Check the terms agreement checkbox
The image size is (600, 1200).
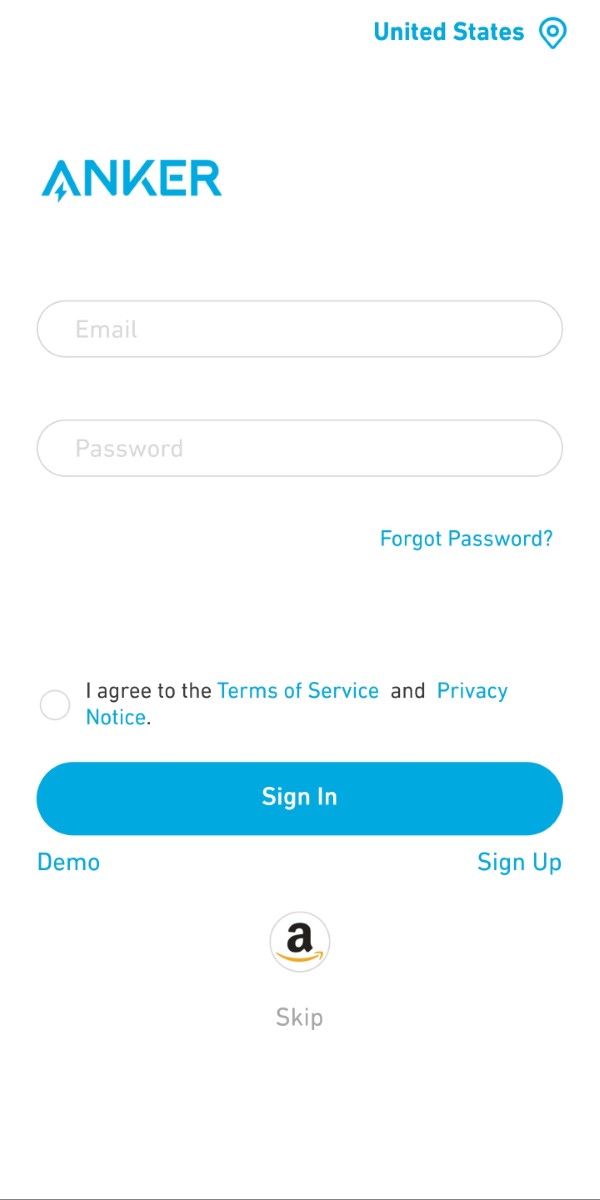click(55, 705)
